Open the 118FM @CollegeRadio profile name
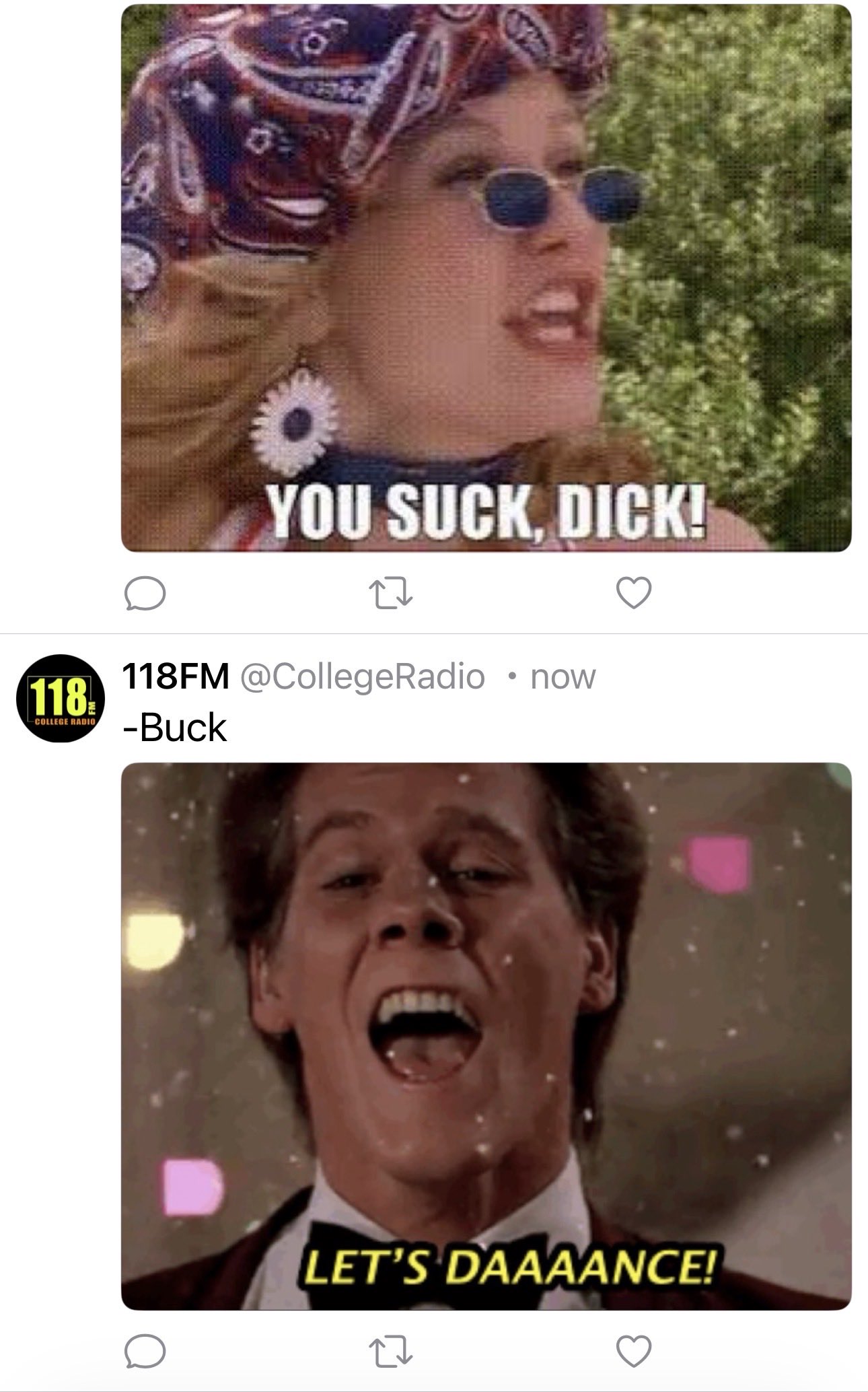The image size is (868, 1392). (x=303, y=676)
